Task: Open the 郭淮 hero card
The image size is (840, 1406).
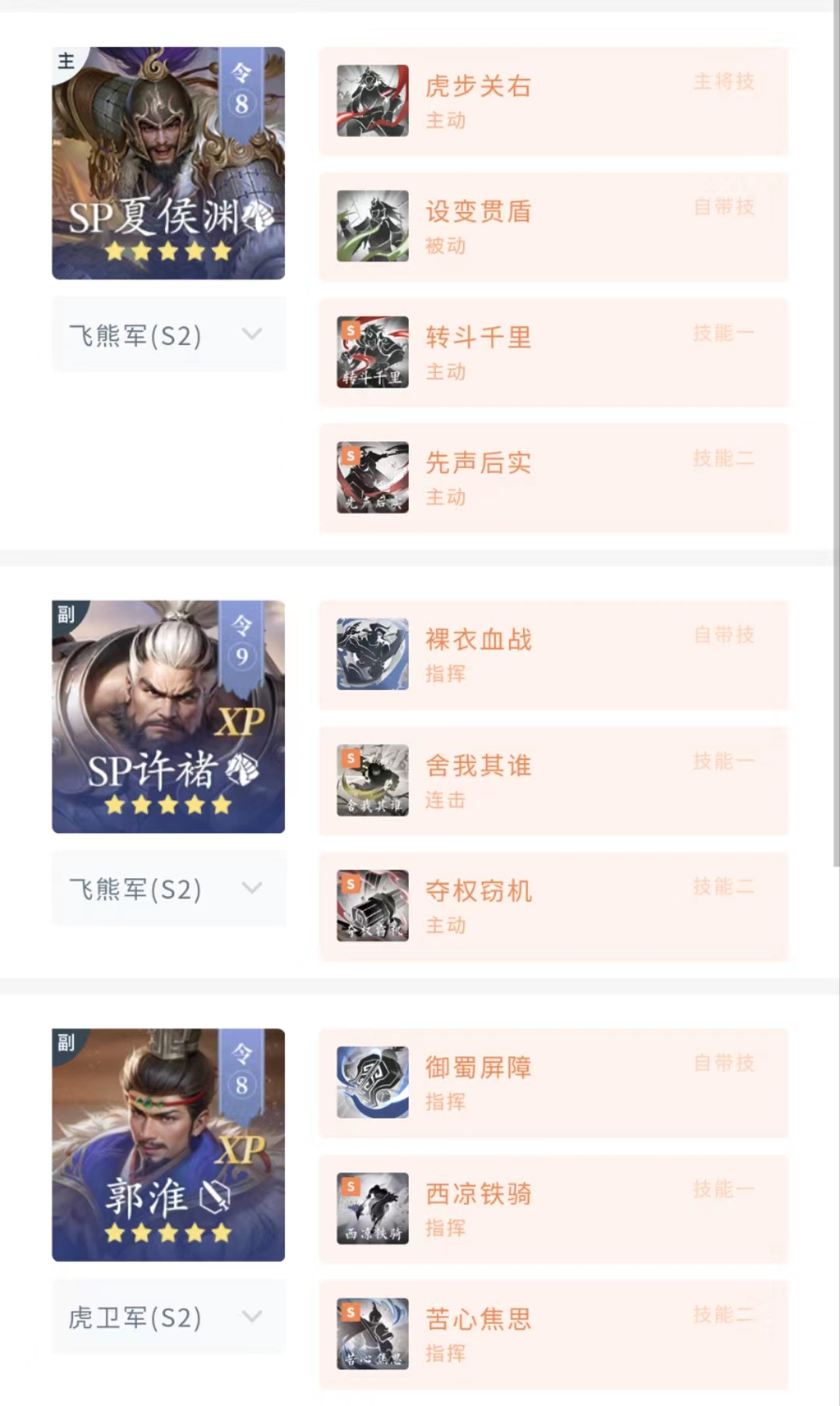Action: pos(168,1144)
